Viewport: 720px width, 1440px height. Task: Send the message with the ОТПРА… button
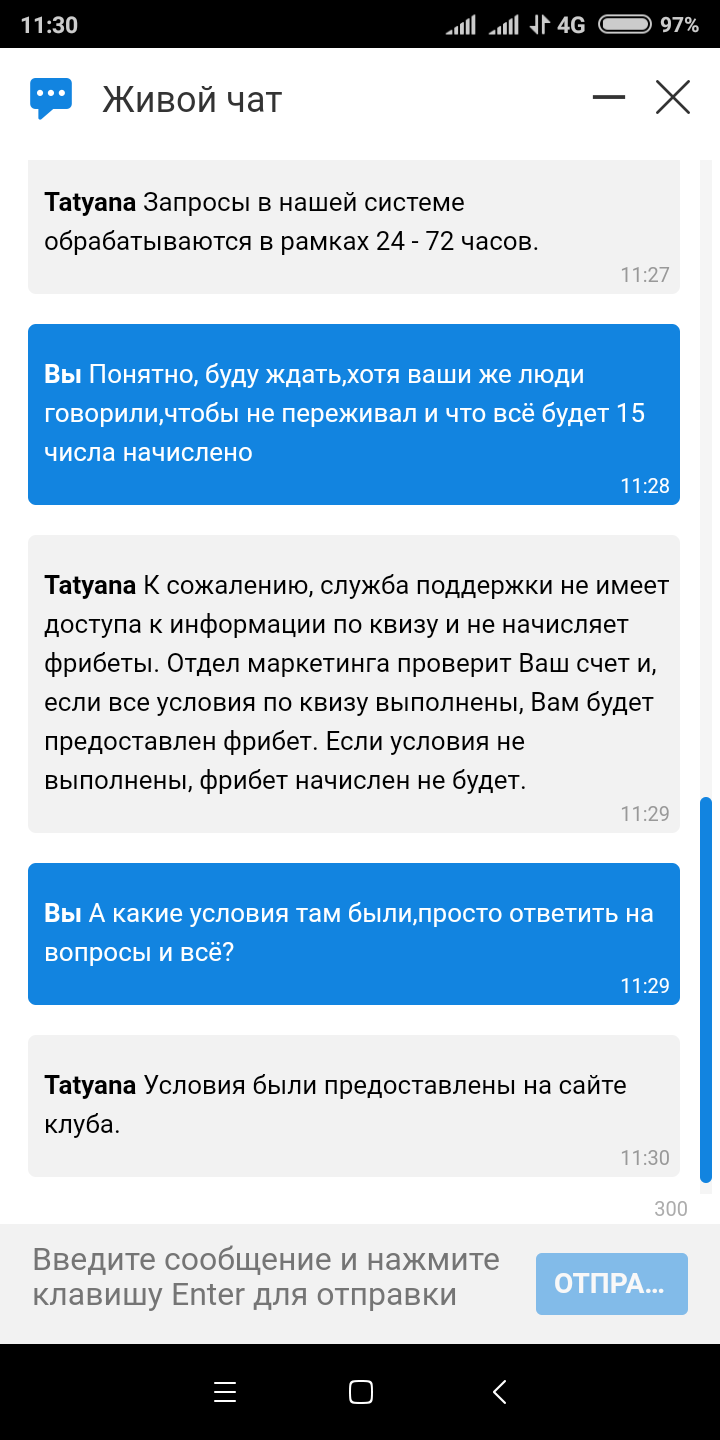612,1284
